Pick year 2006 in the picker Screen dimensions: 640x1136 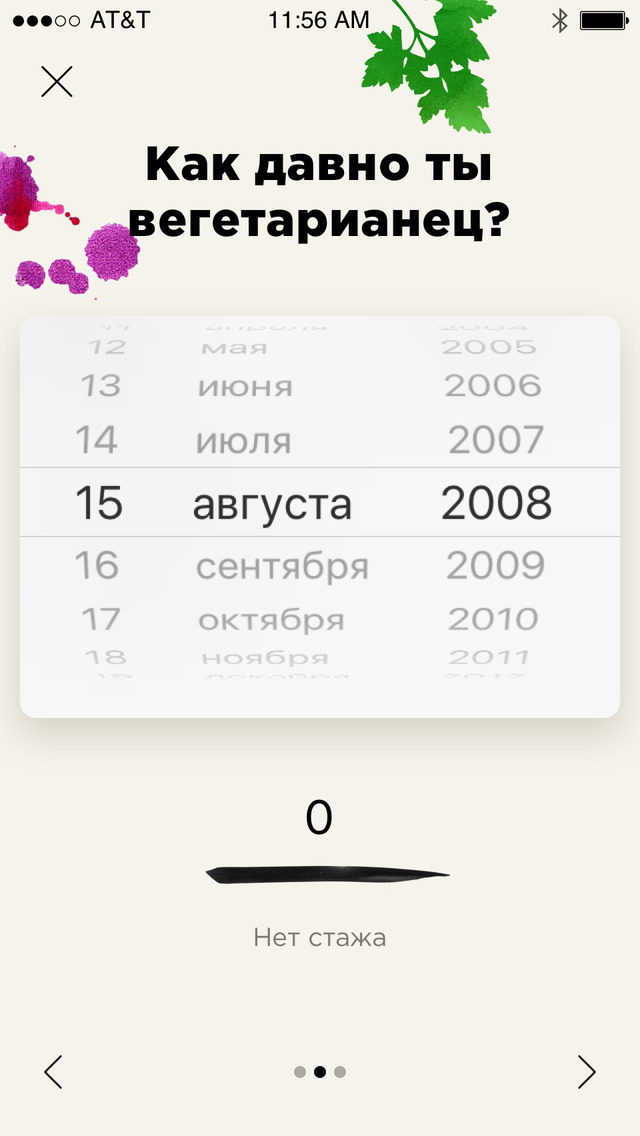point(493,385)
